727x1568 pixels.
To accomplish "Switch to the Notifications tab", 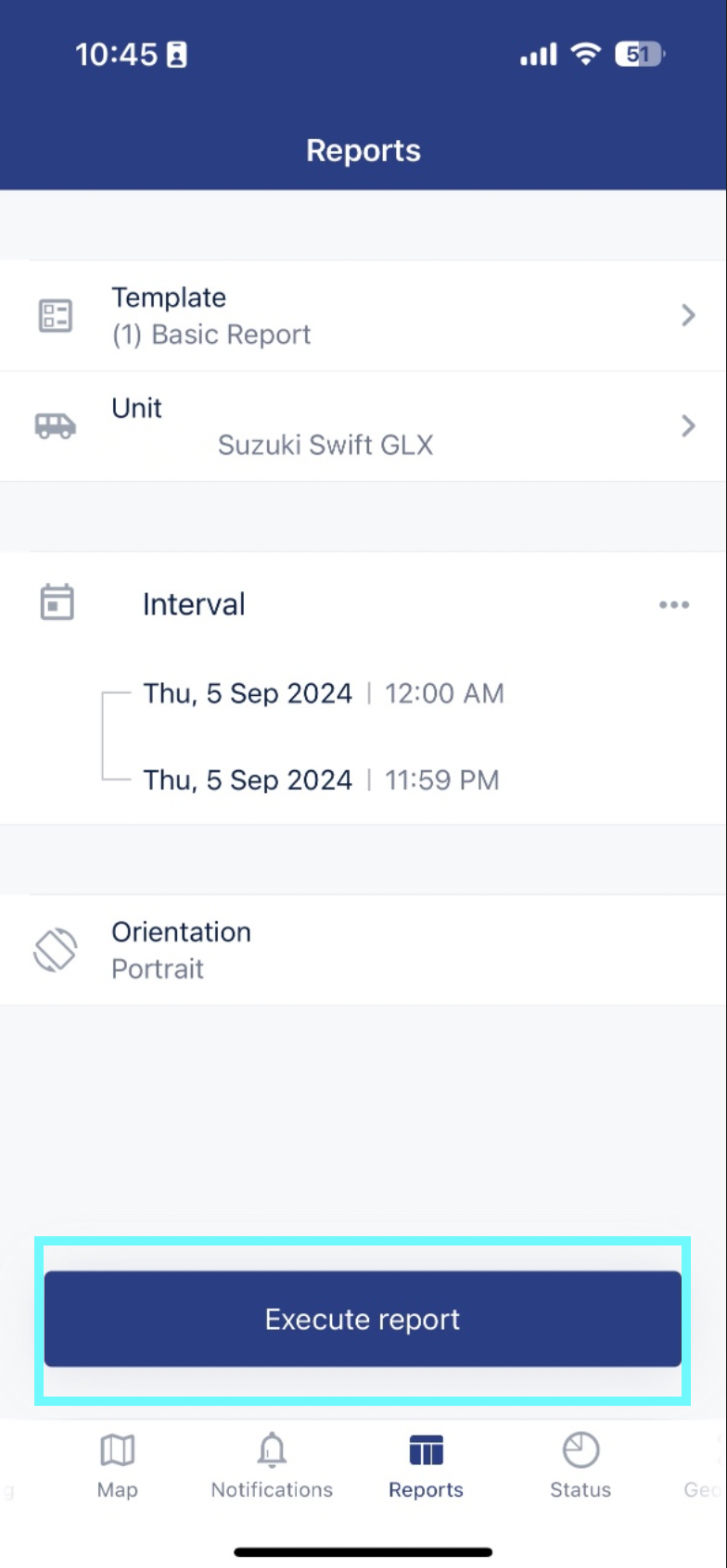I will click(x=272, y=1464).
